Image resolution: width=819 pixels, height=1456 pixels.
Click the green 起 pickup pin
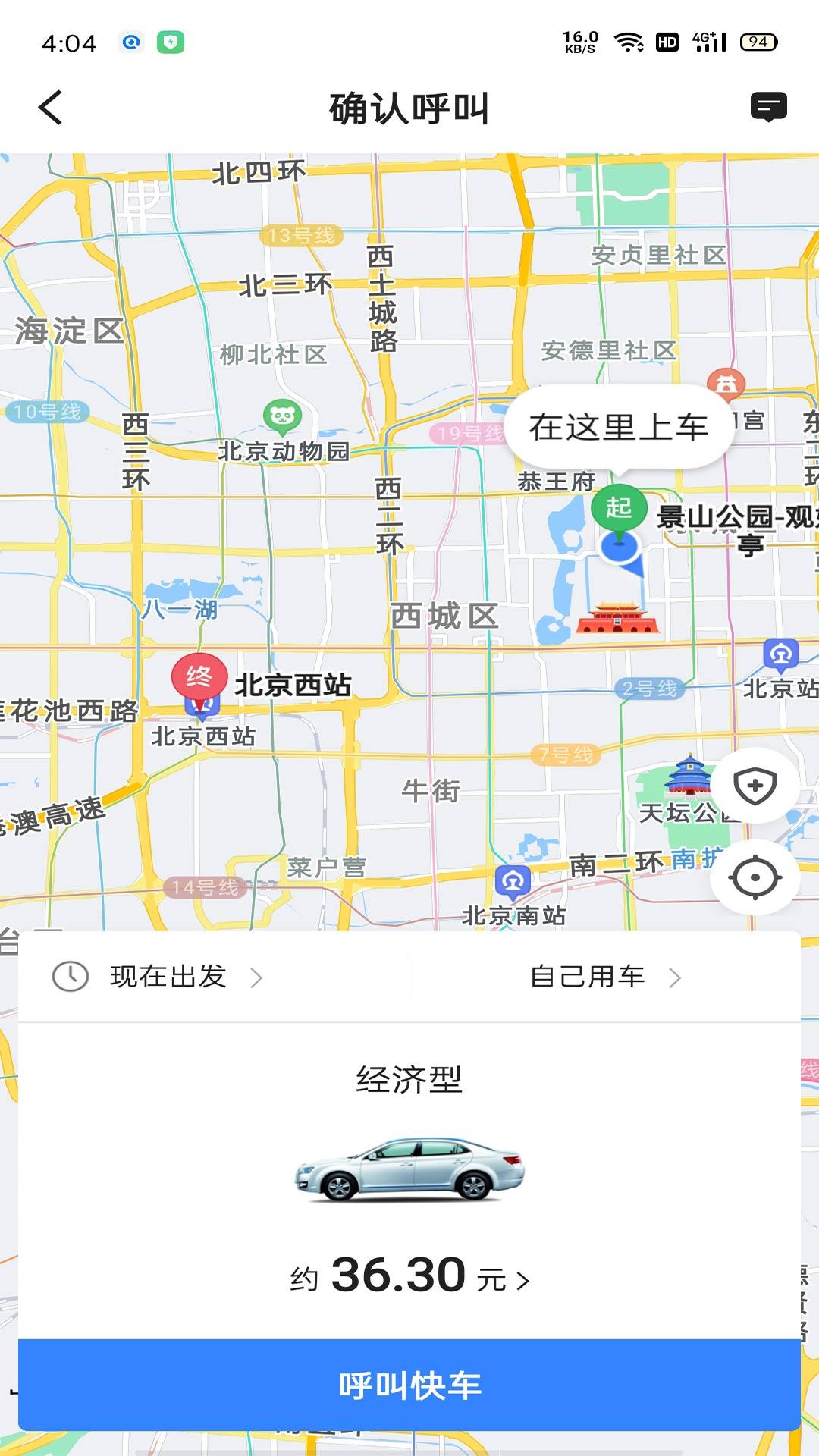618,507
